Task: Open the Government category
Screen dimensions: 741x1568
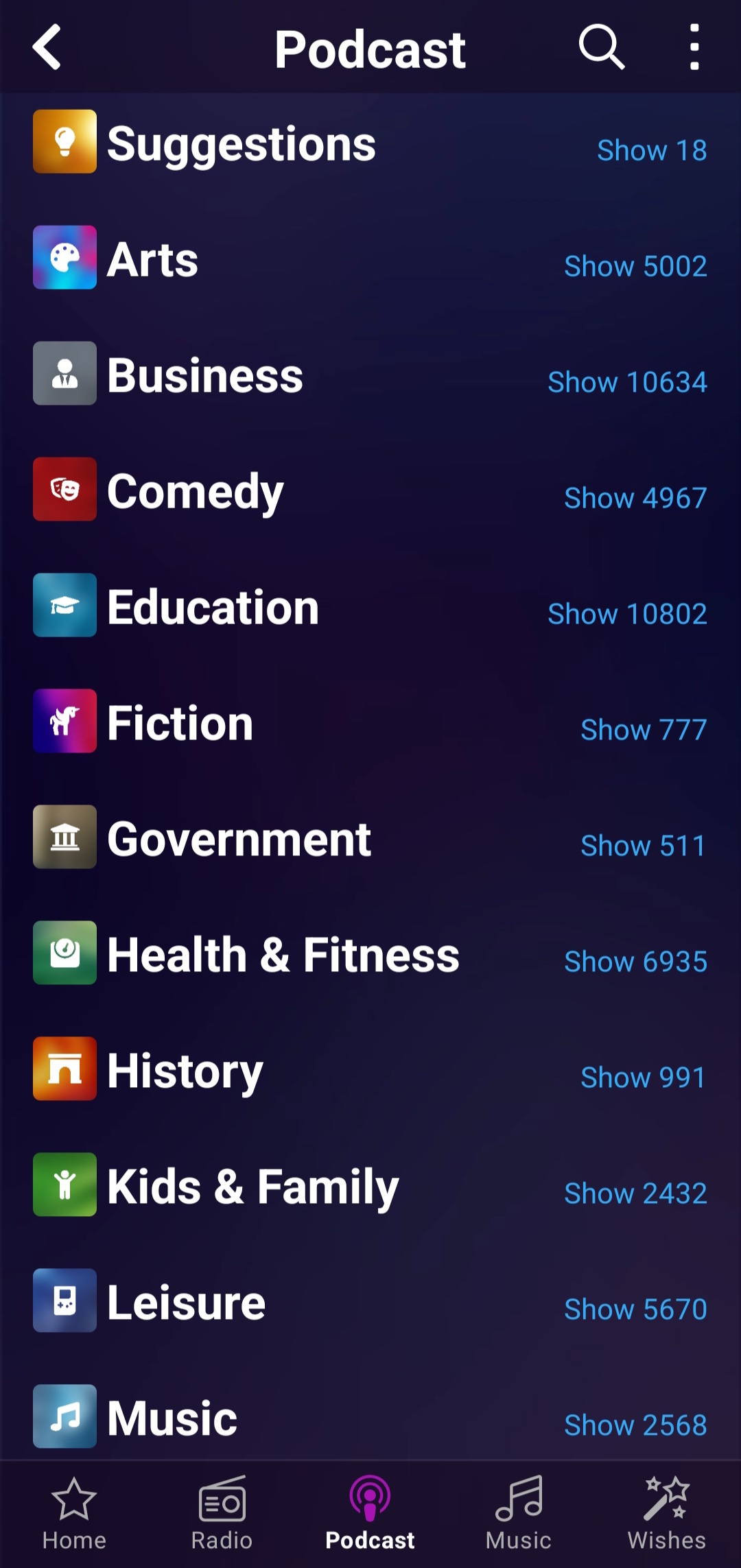Action: click(x=239, y=839)
